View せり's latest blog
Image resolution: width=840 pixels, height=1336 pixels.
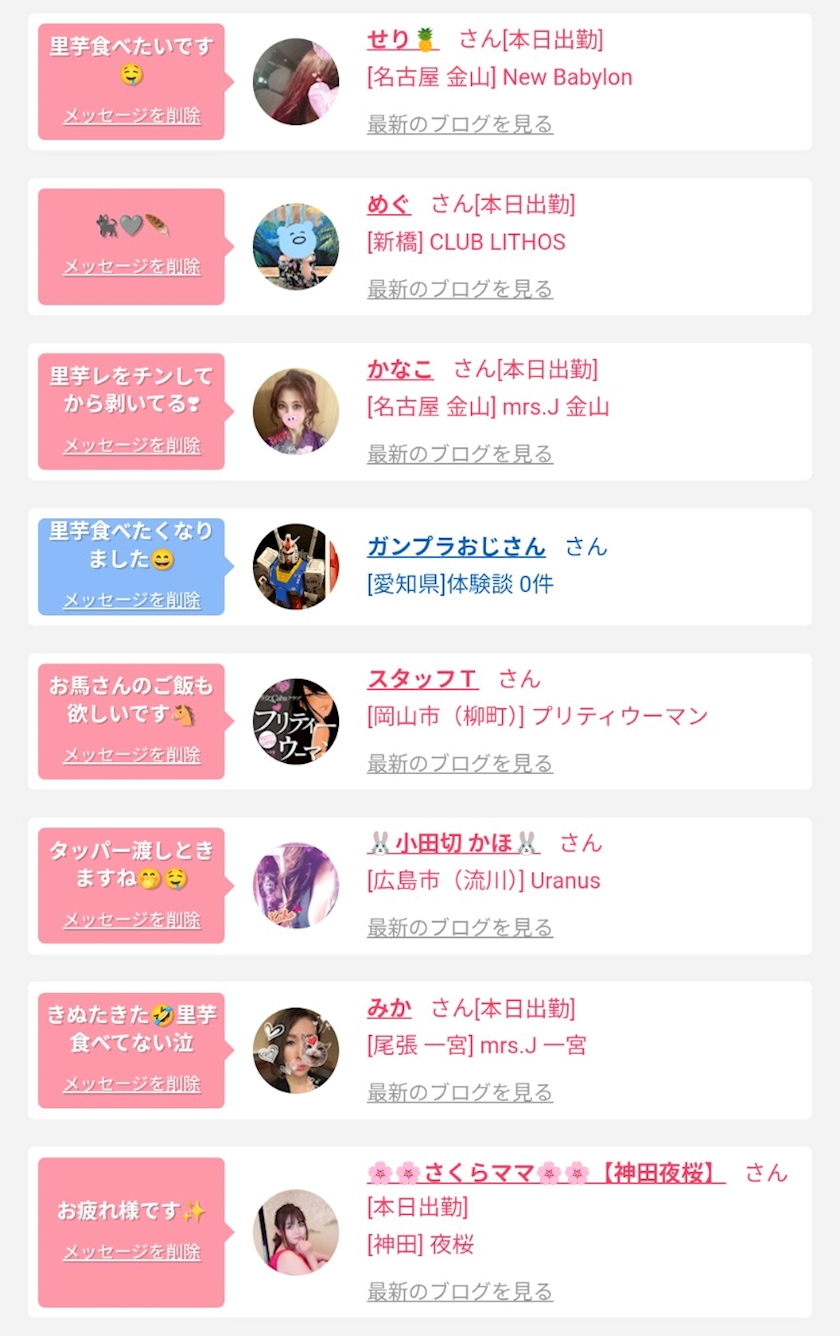(x=459, y=125)
